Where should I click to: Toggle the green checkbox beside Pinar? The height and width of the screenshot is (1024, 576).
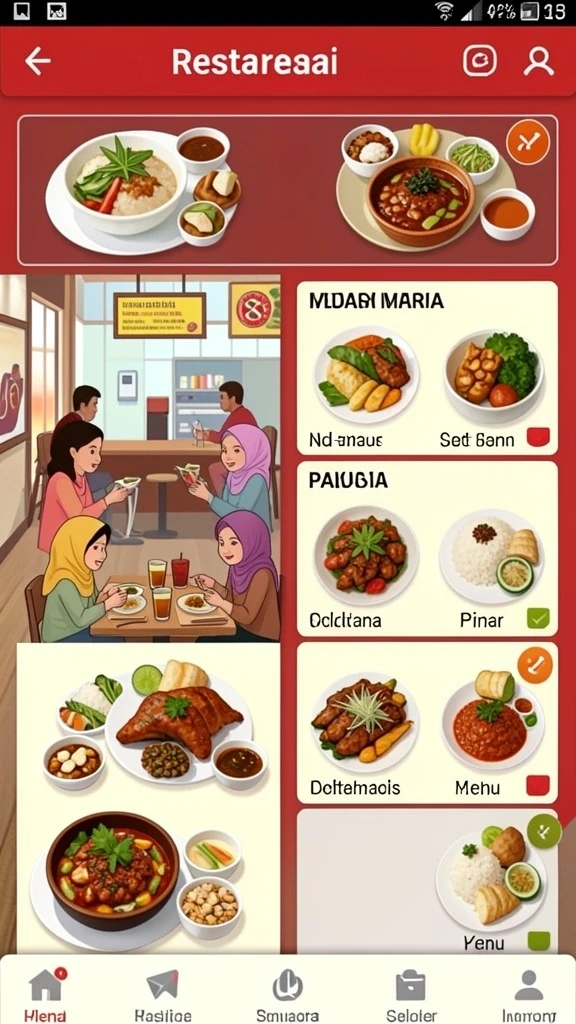tap(538, 618)
